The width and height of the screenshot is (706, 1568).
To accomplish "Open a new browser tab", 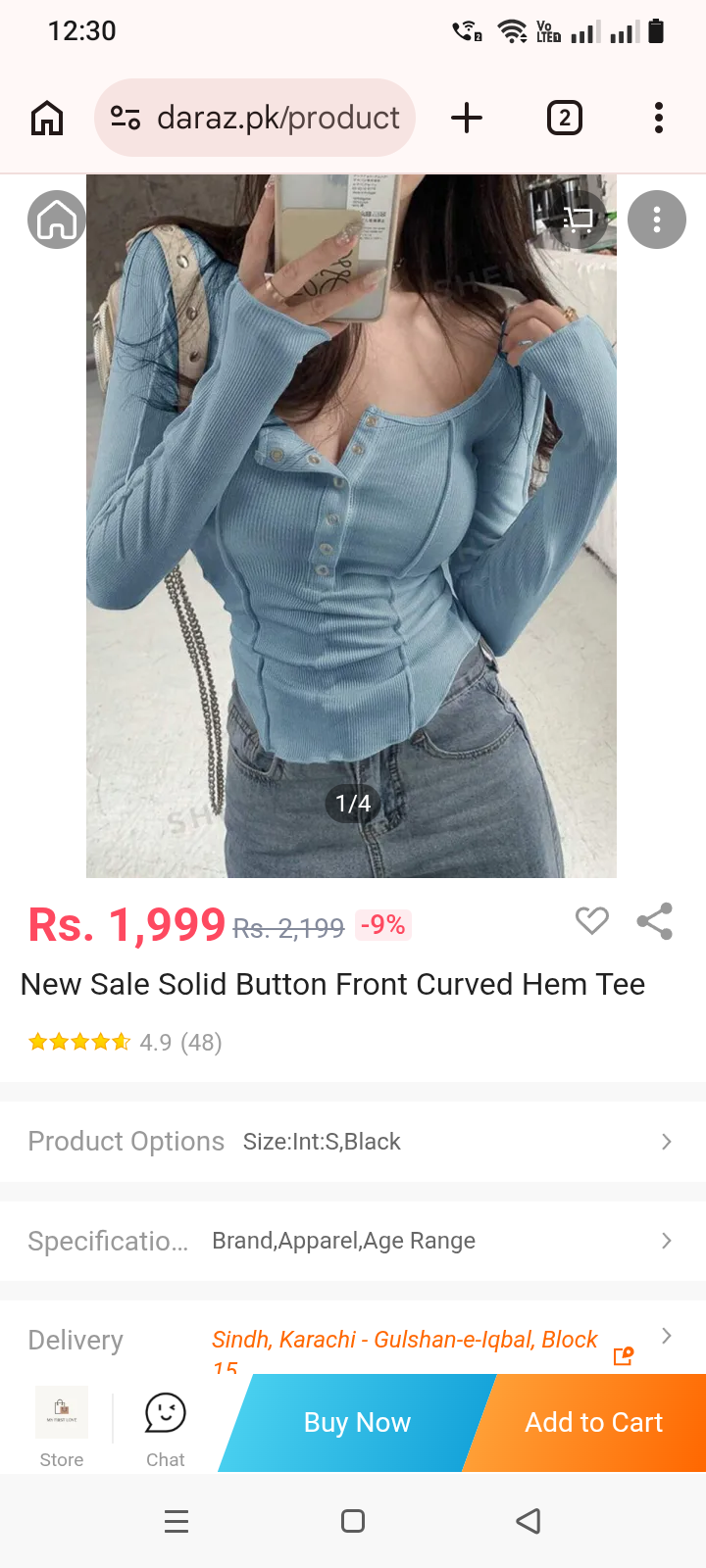I will coord(467,118).
